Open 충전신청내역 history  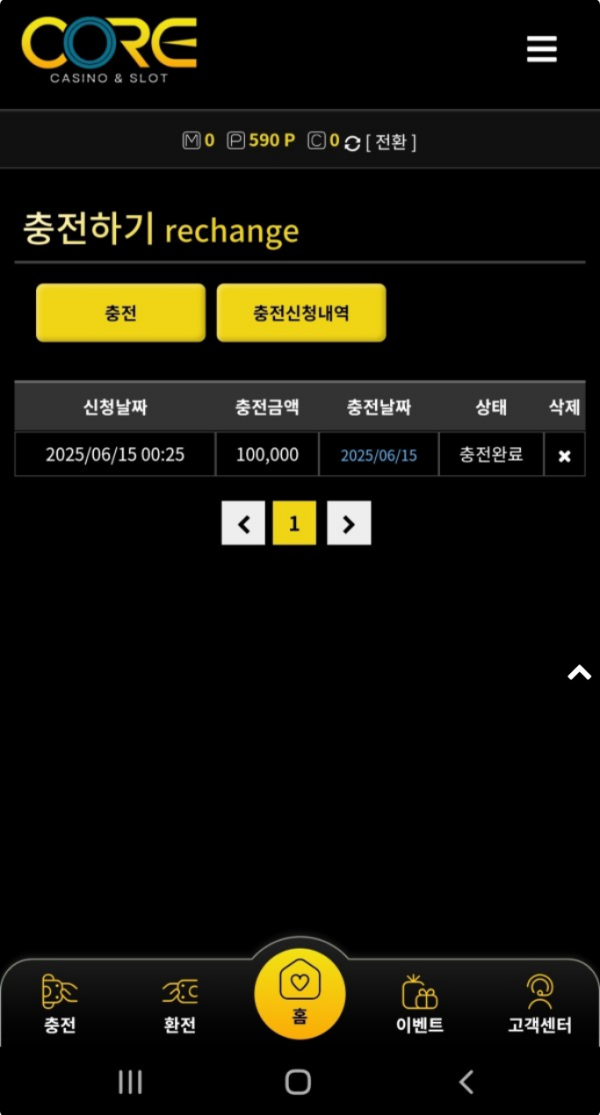[301, 313]
